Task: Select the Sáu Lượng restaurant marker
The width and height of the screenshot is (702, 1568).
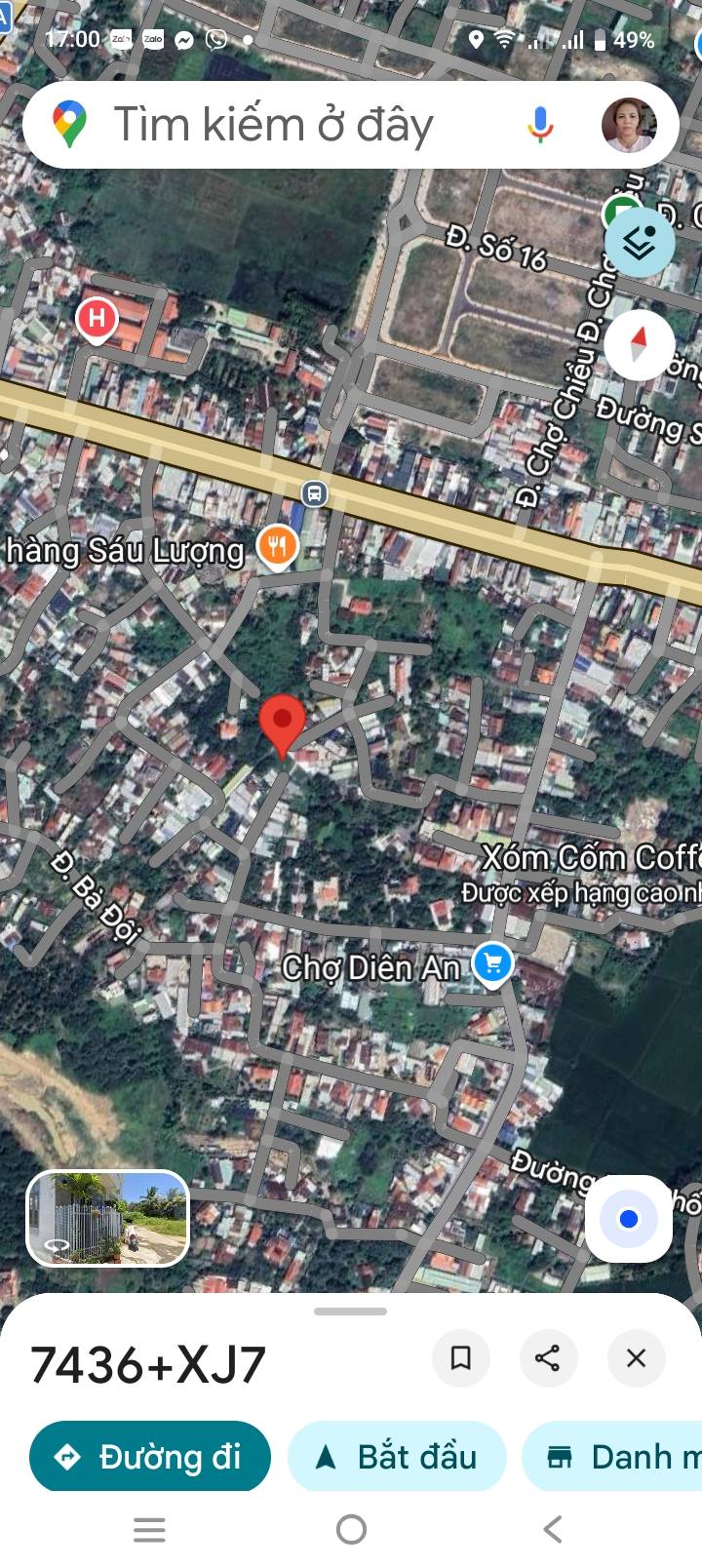Action: (x=277, y=546)
